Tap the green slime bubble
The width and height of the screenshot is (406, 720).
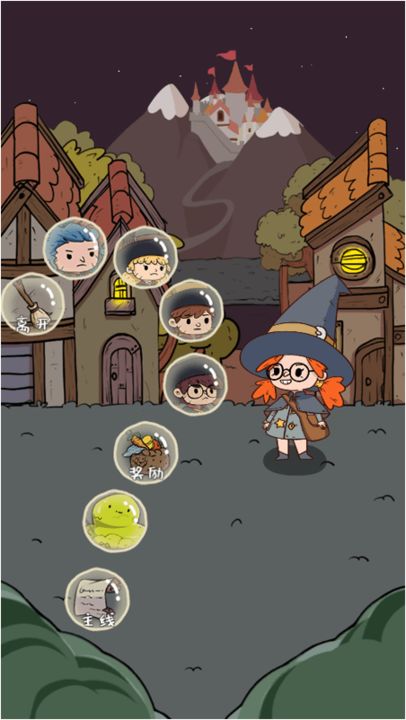[x=115, y=521]
